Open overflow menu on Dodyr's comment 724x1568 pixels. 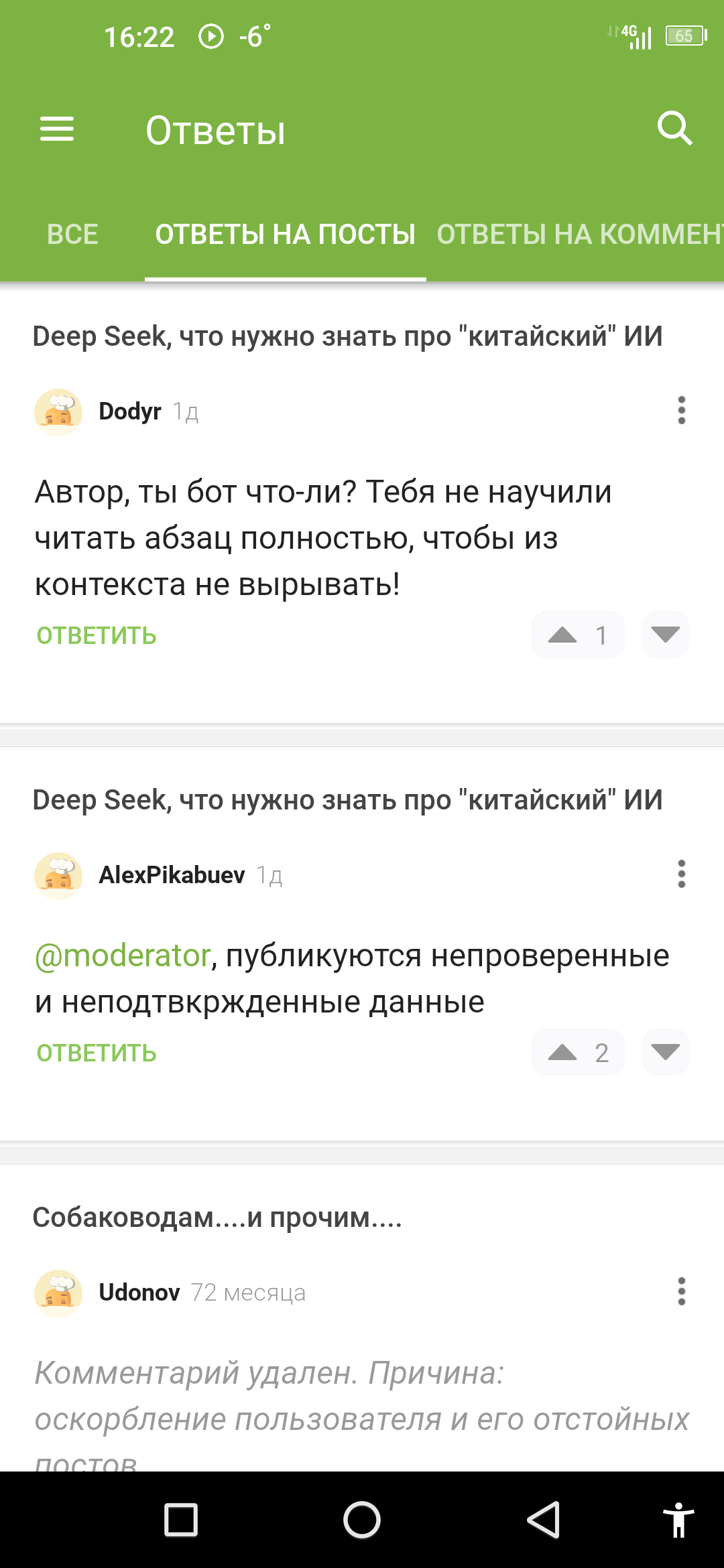click(x=681, y=410)
